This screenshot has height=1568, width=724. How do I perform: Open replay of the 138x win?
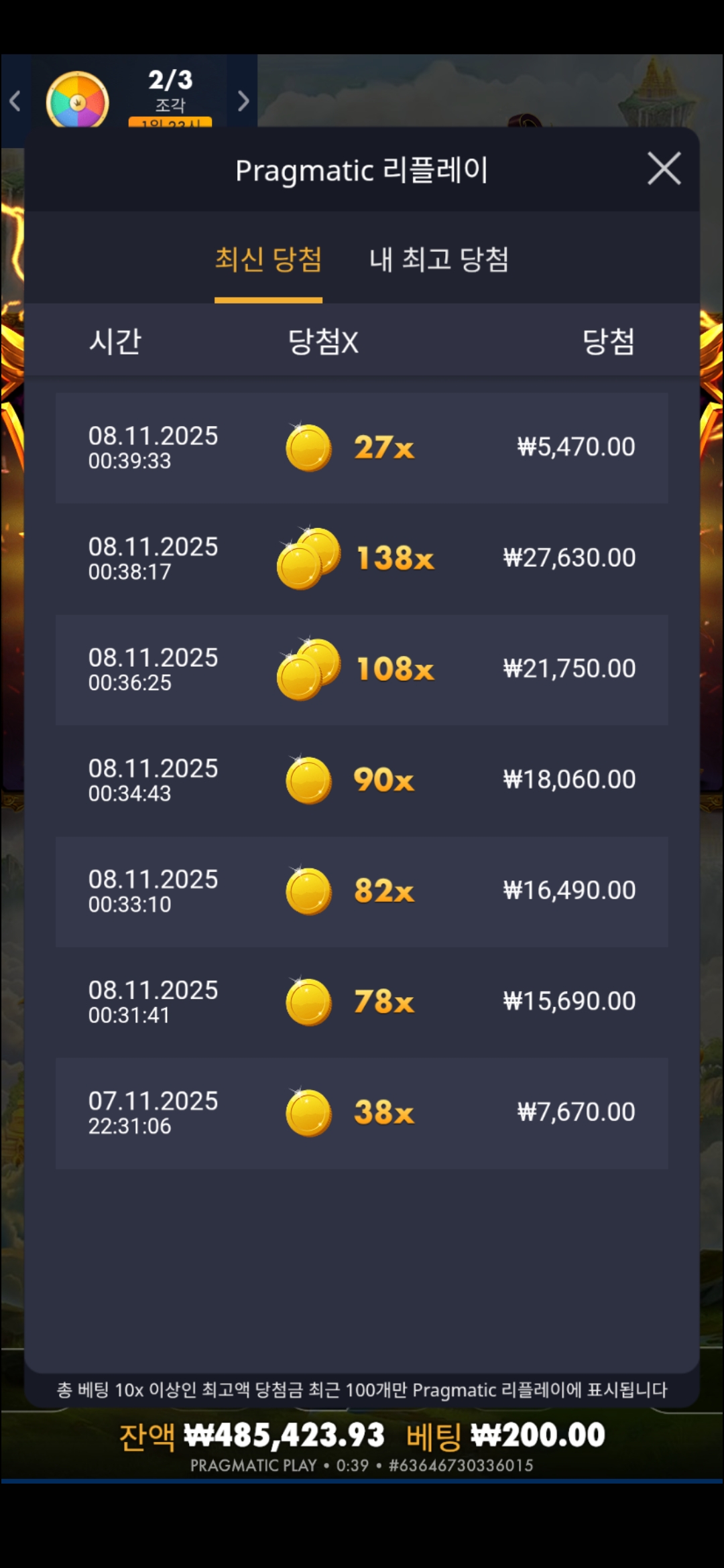tap(361, 558)
